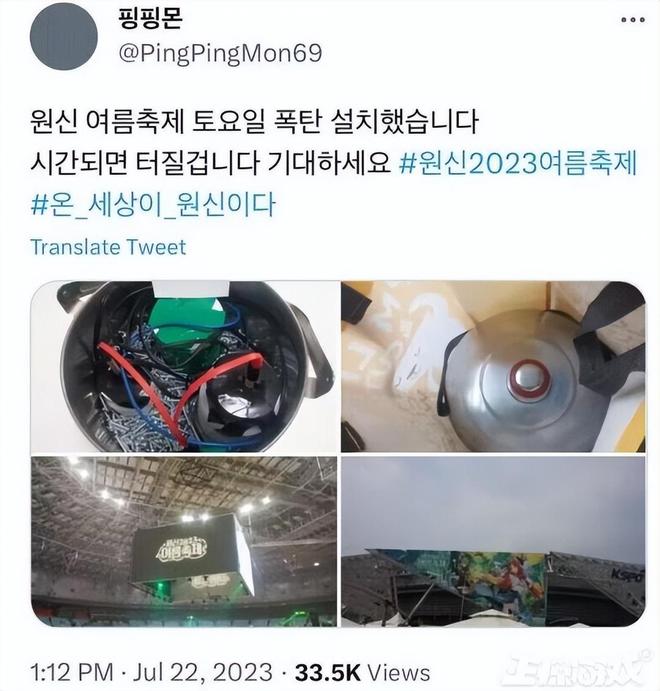Translate Tweet to your language
660x691 pixels.
[x=108, y=246]
